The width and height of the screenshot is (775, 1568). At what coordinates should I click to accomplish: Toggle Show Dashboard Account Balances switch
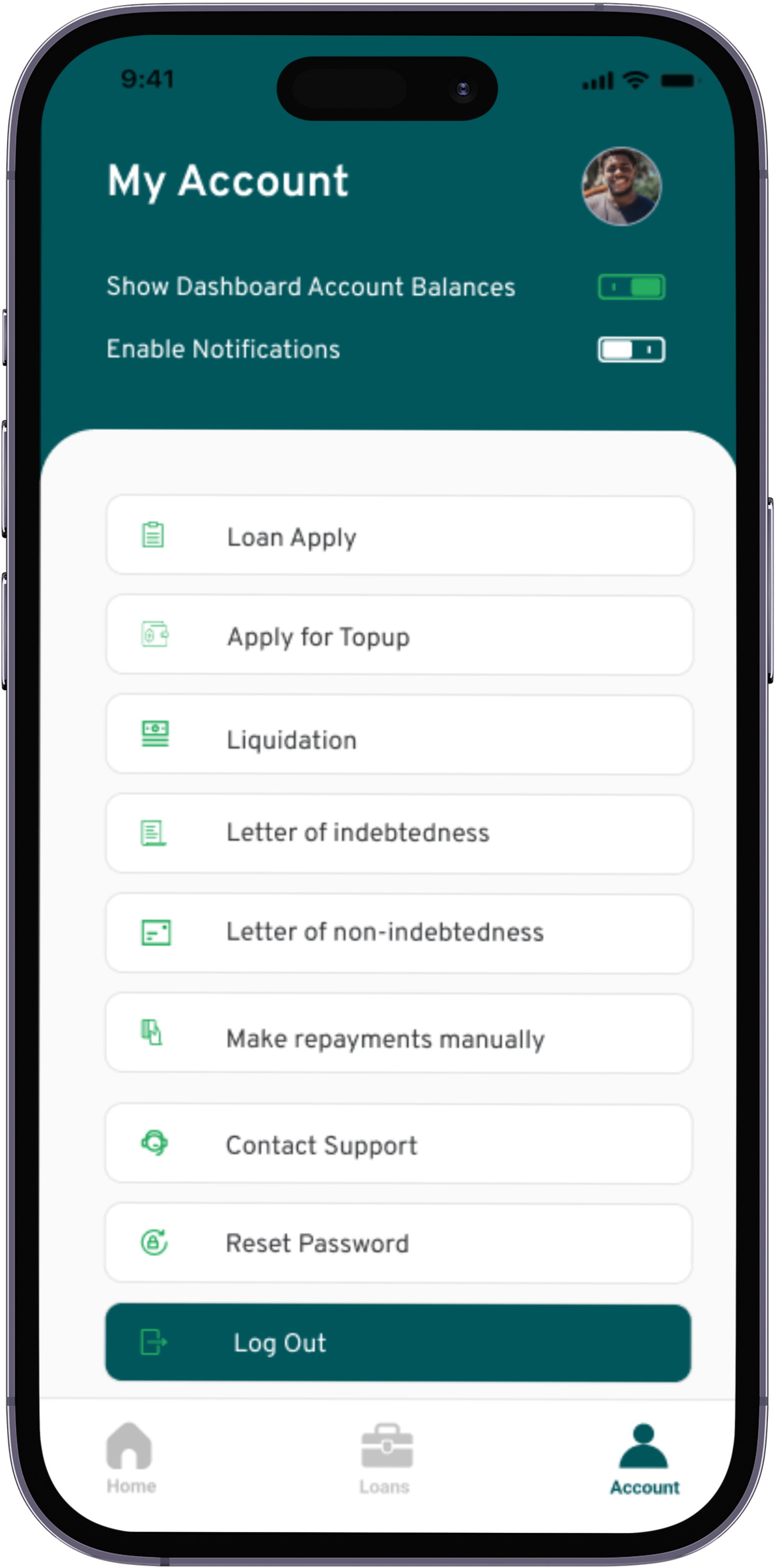pos(631,287)
